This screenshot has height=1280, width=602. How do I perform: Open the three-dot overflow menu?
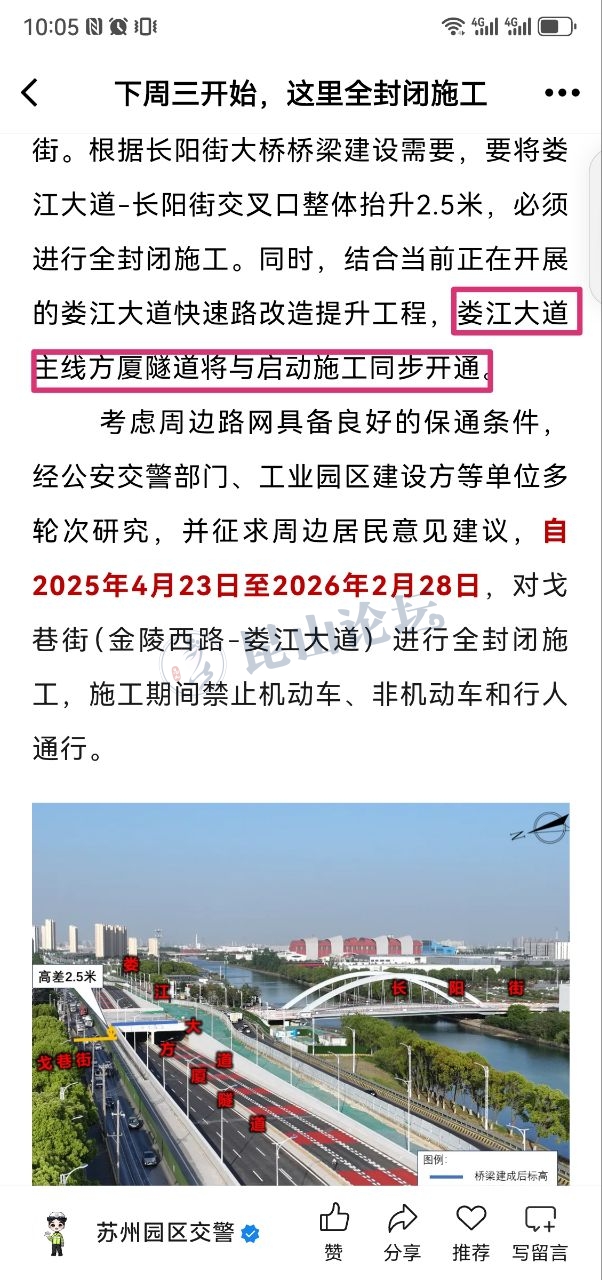[561, 93]
